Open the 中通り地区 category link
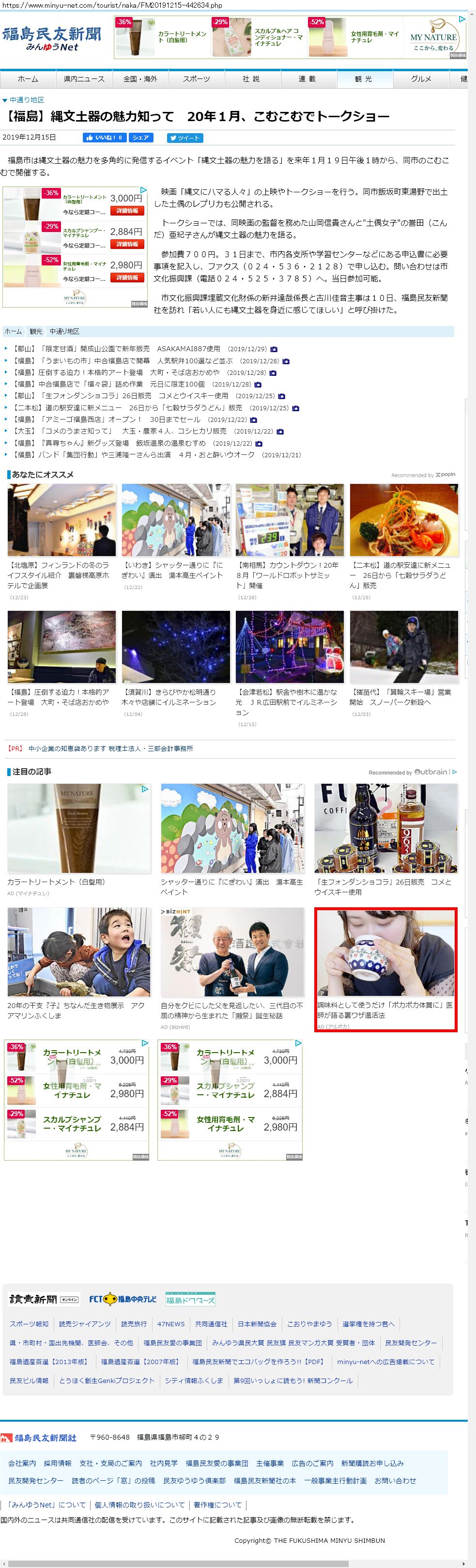476x1568 pixels. [x=27, y=100]
